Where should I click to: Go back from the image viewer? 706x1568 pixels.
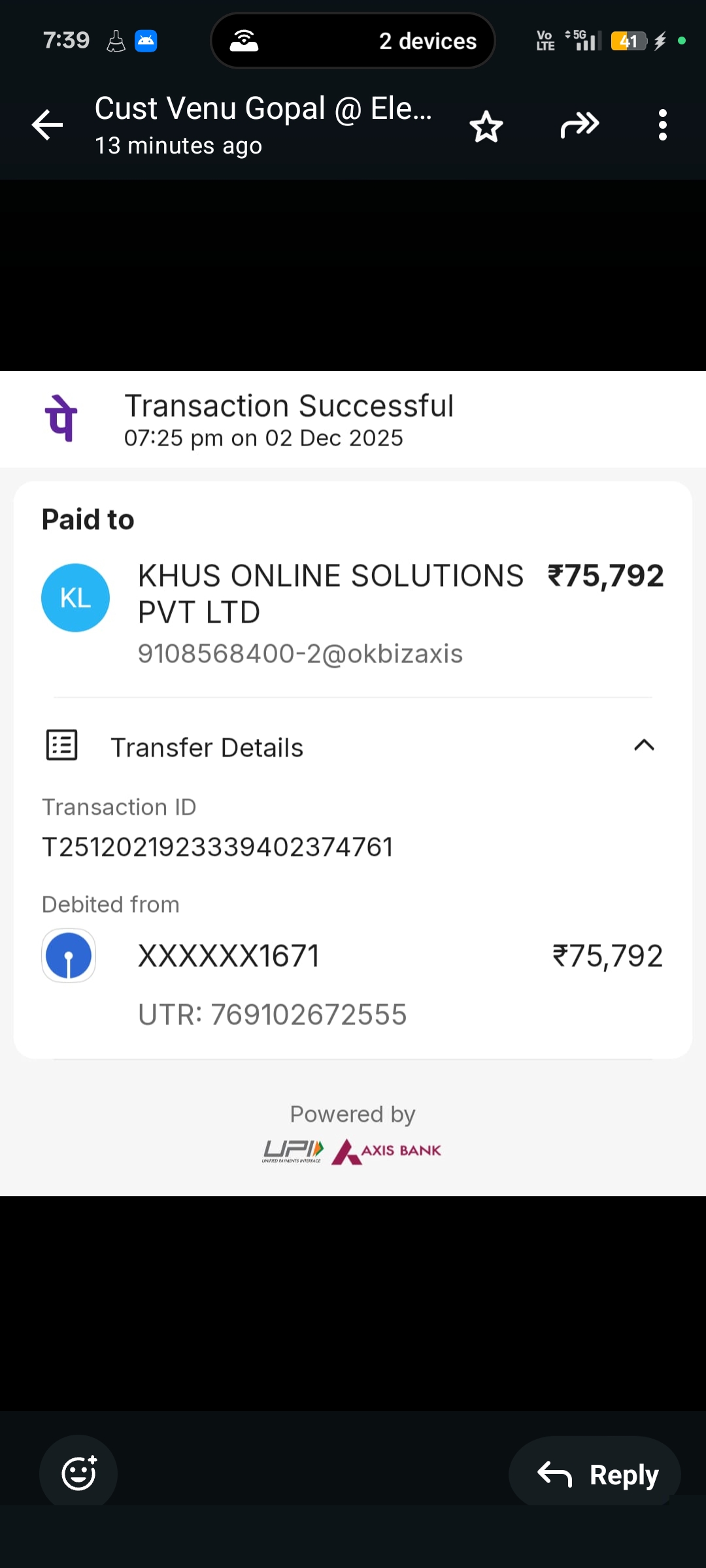tap(47, 125)
